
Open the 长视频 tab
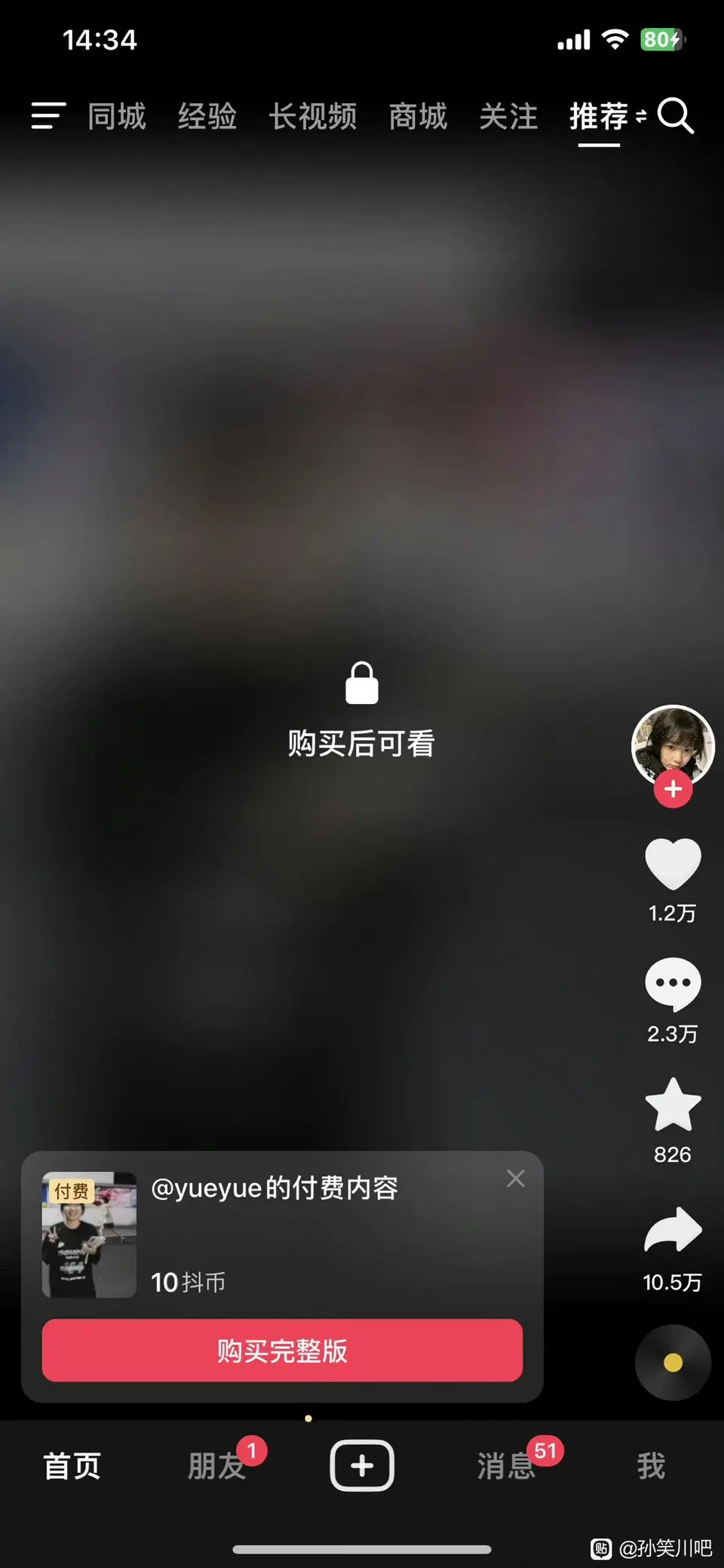click(x=313, y=116)
